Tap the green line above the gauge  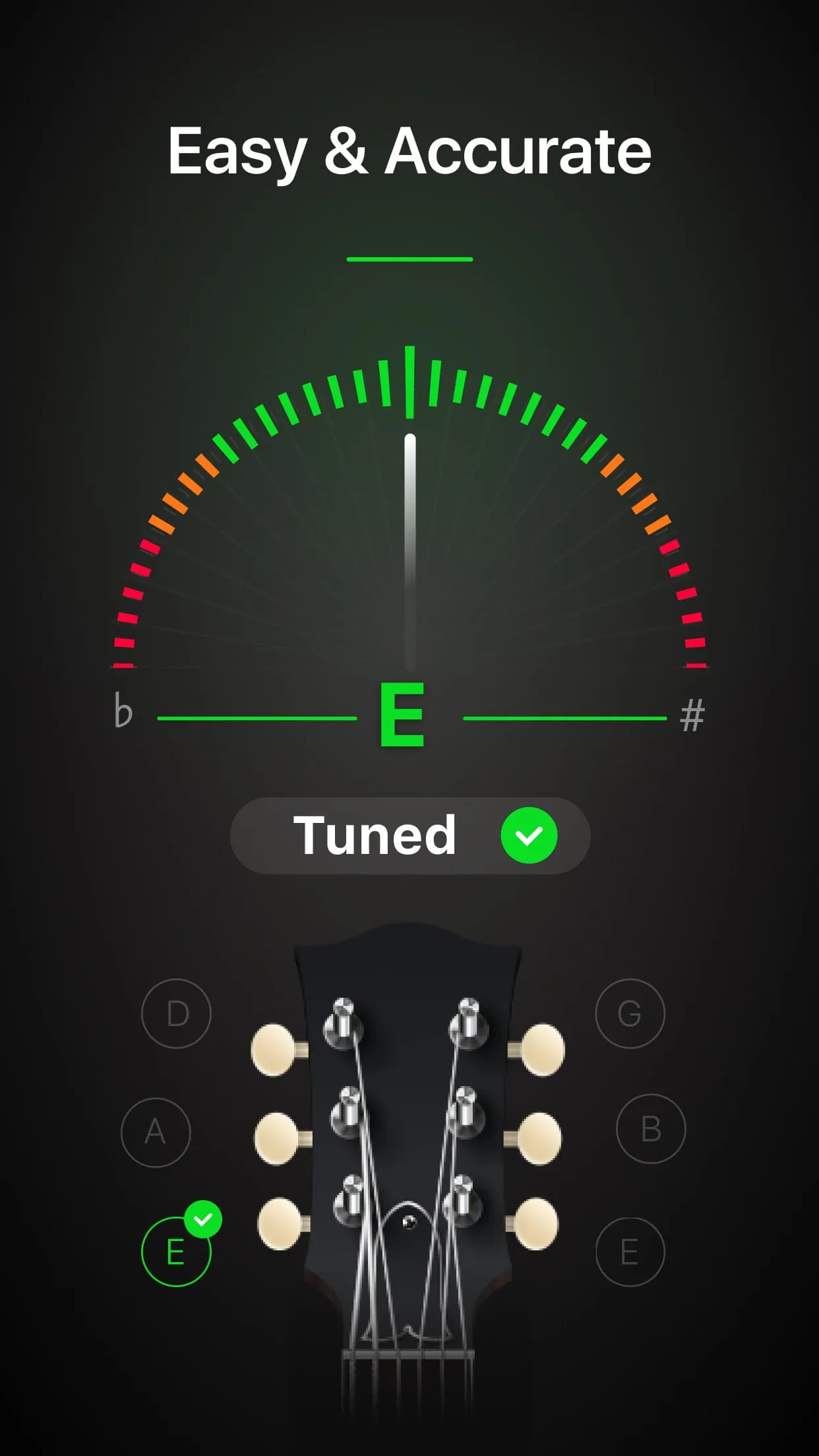tap(409, 258)
